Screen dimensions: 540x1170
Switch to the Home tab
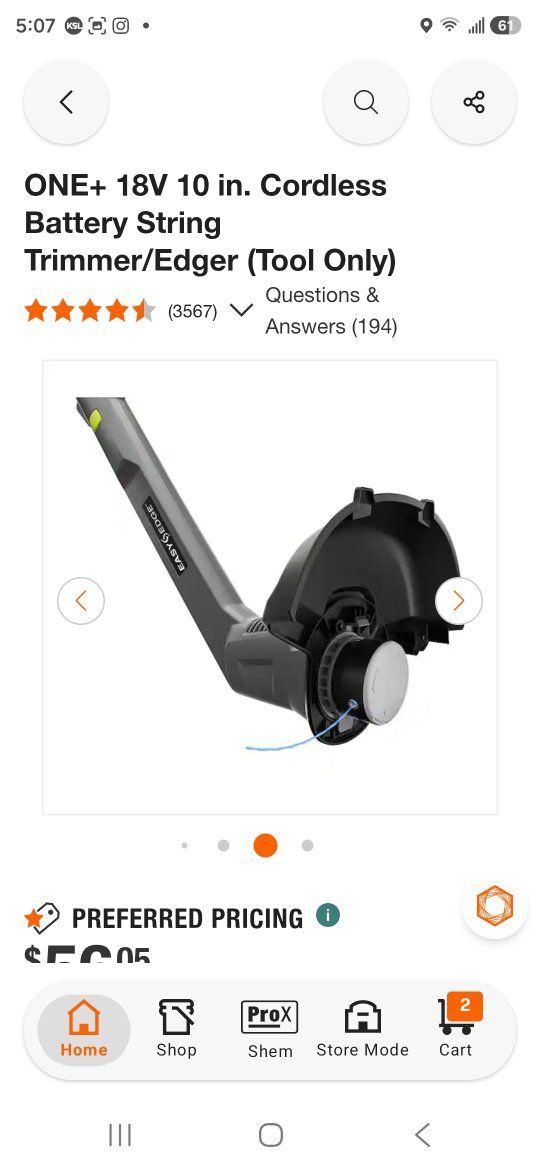click(84, 1030)
